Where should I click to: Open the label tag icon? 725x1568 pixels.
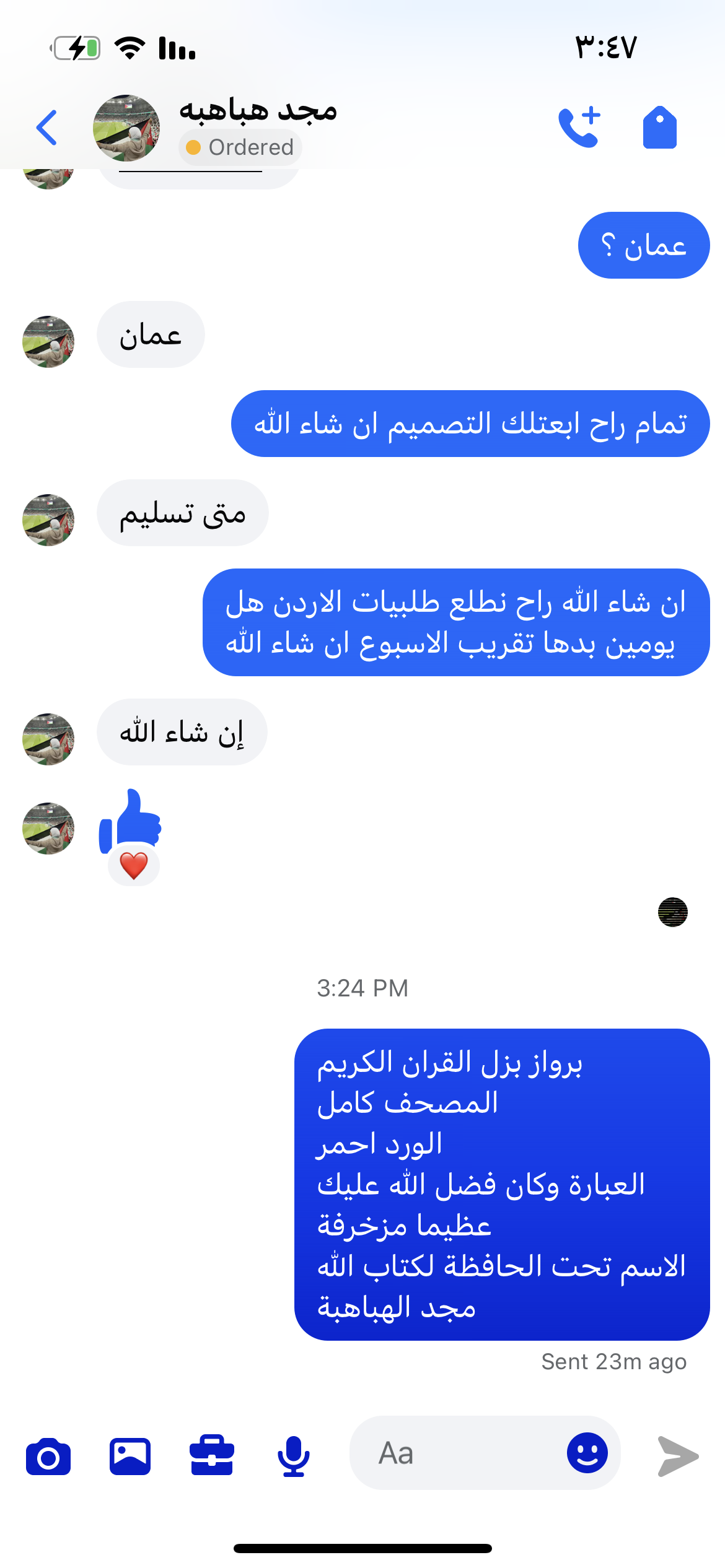pos(660,128)
